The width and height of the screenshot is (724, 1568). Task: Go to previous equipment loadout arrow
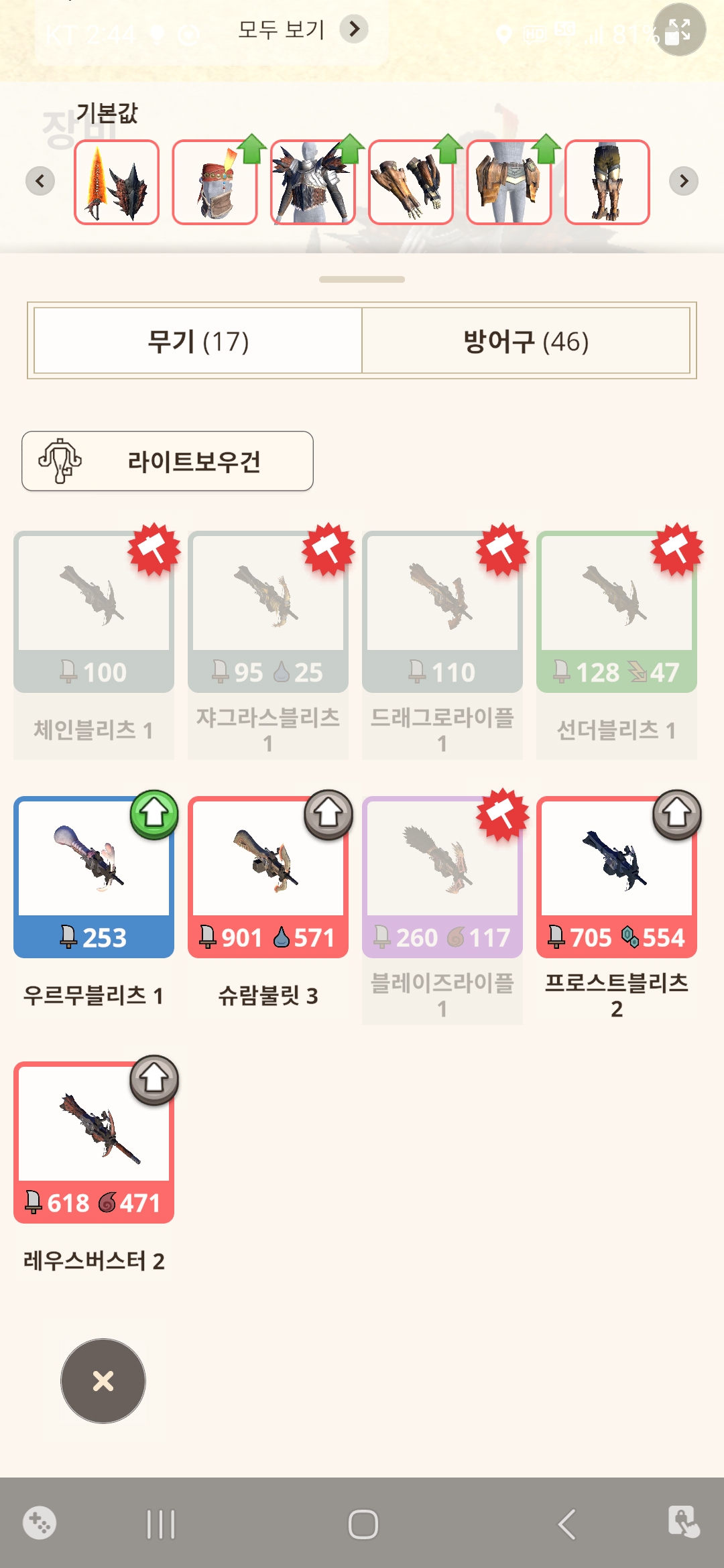[x=40, y=181]
